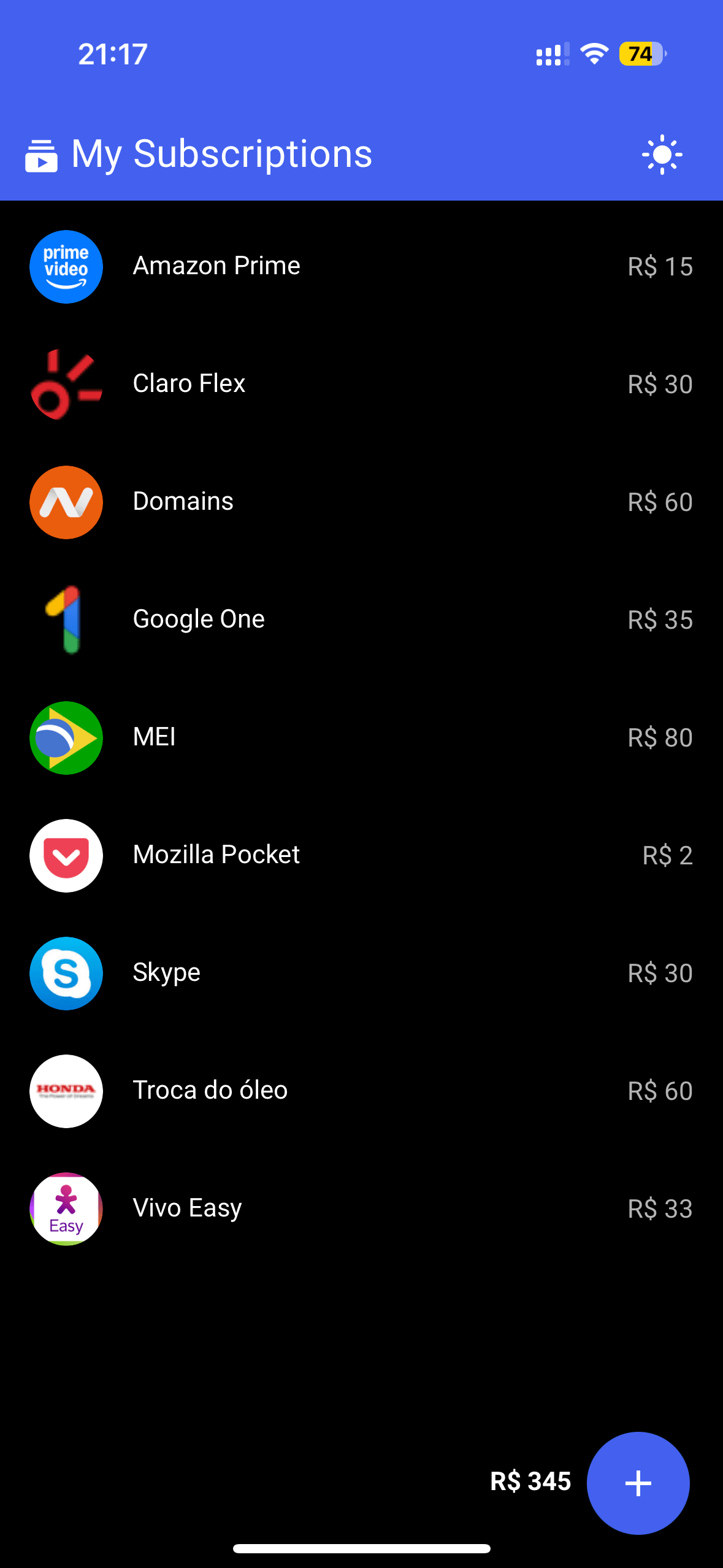Show the Mozilla Pocket subscription
The image size is (723, 1568).
coord(361,855)
